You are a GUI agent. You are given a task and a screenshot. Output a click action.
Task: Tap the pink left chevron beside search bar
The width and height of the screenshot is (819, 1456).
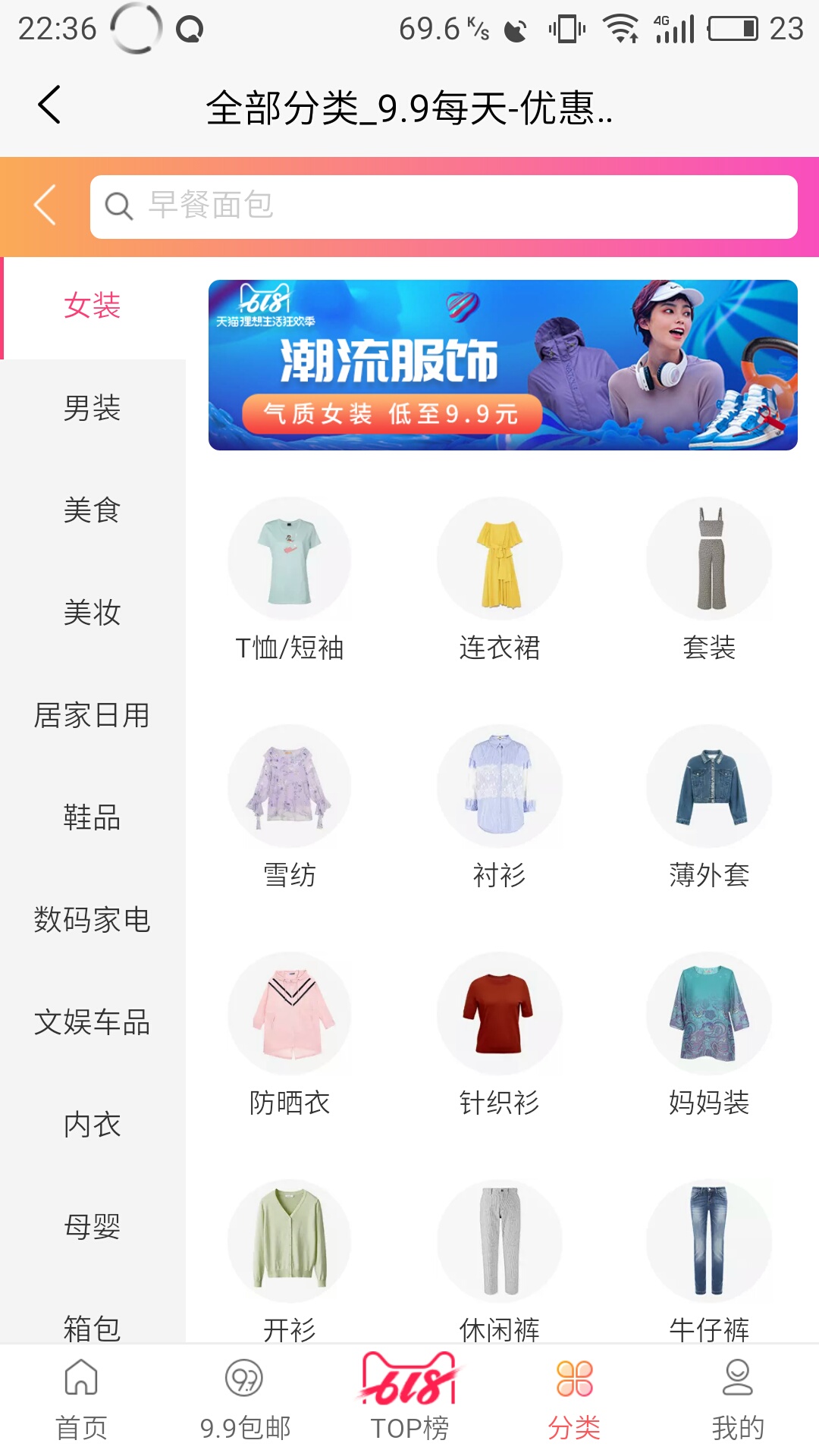[43, 203]
